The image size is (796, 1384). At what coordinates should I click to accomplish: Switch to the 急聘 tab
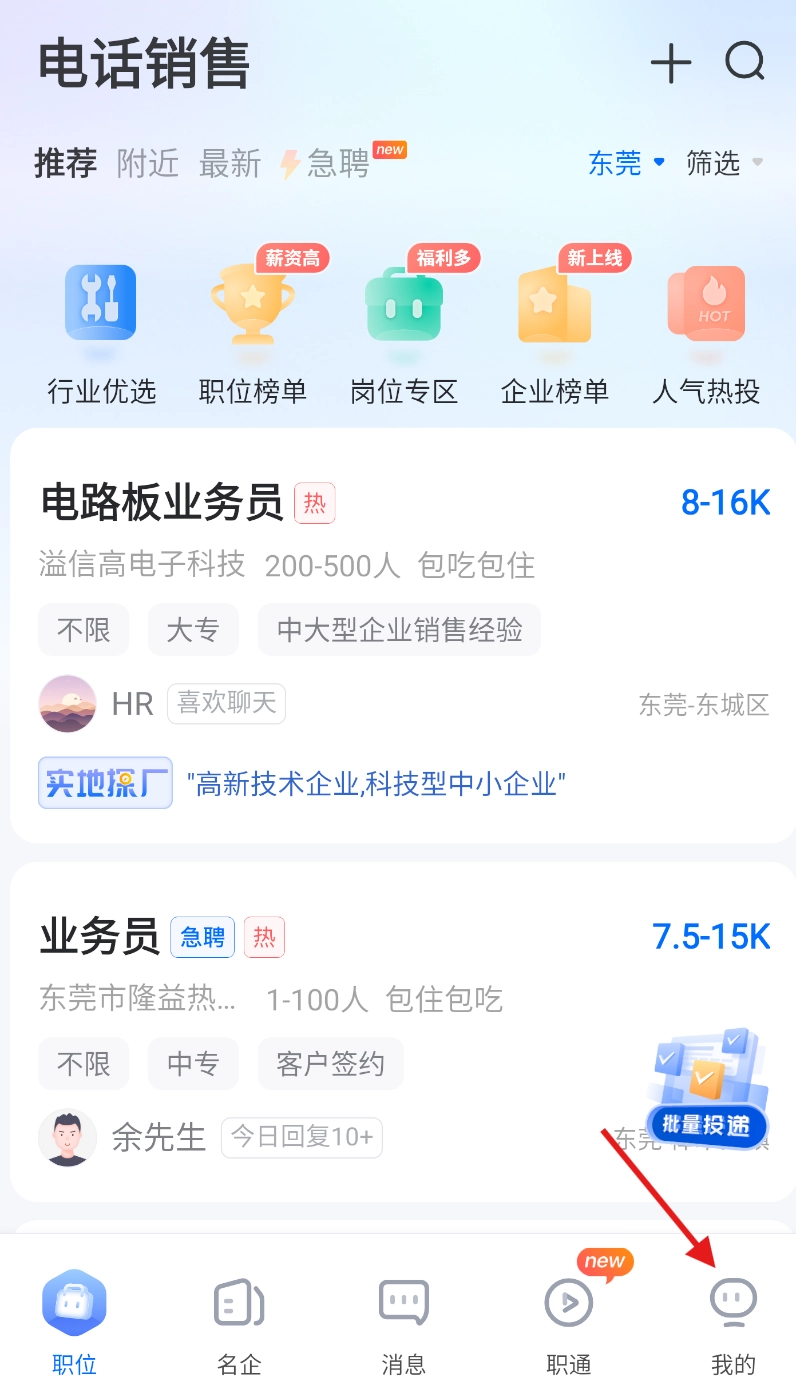click(x=327, y=163)
